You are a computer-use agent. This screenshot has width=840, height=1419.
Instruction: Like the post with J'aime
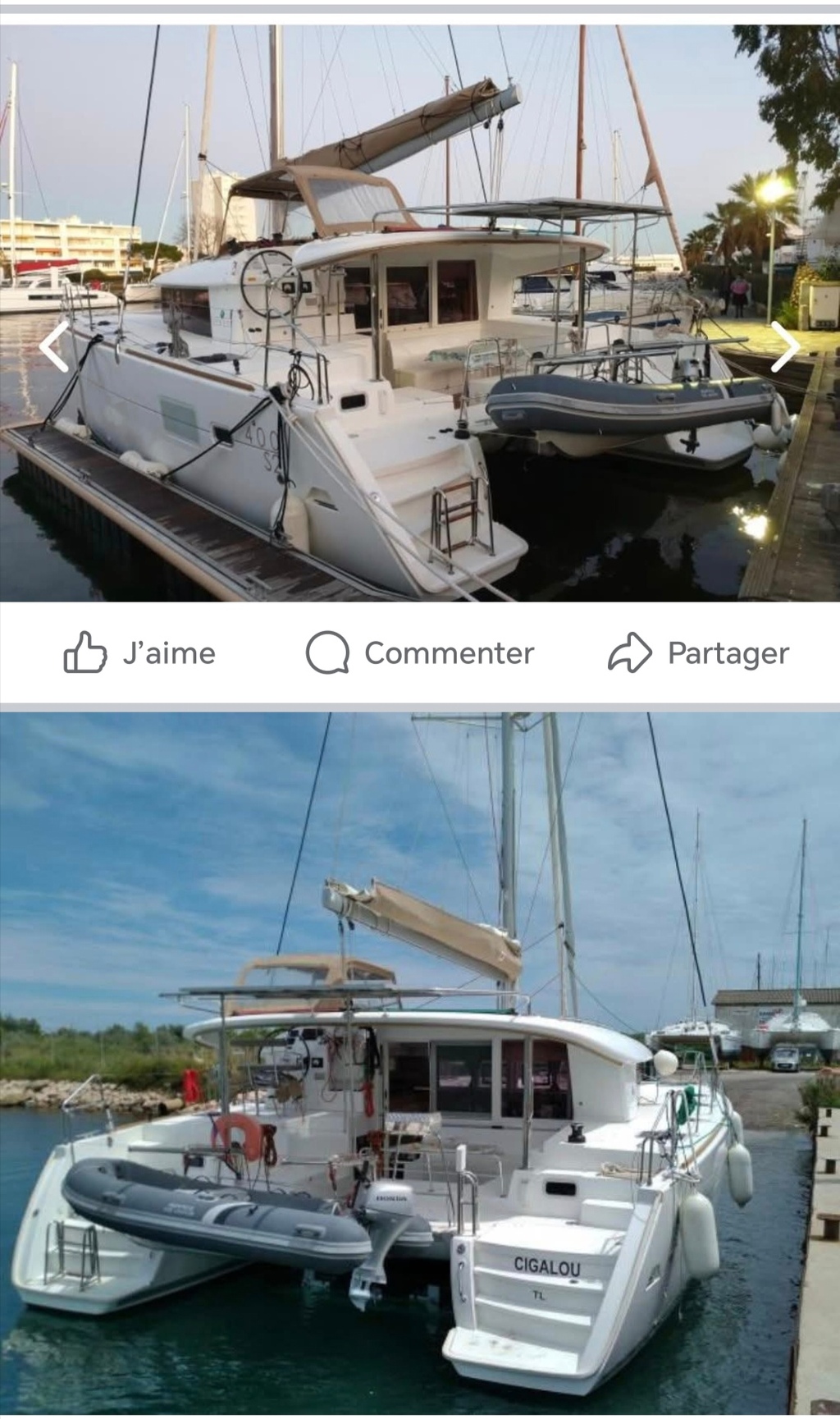139,653
